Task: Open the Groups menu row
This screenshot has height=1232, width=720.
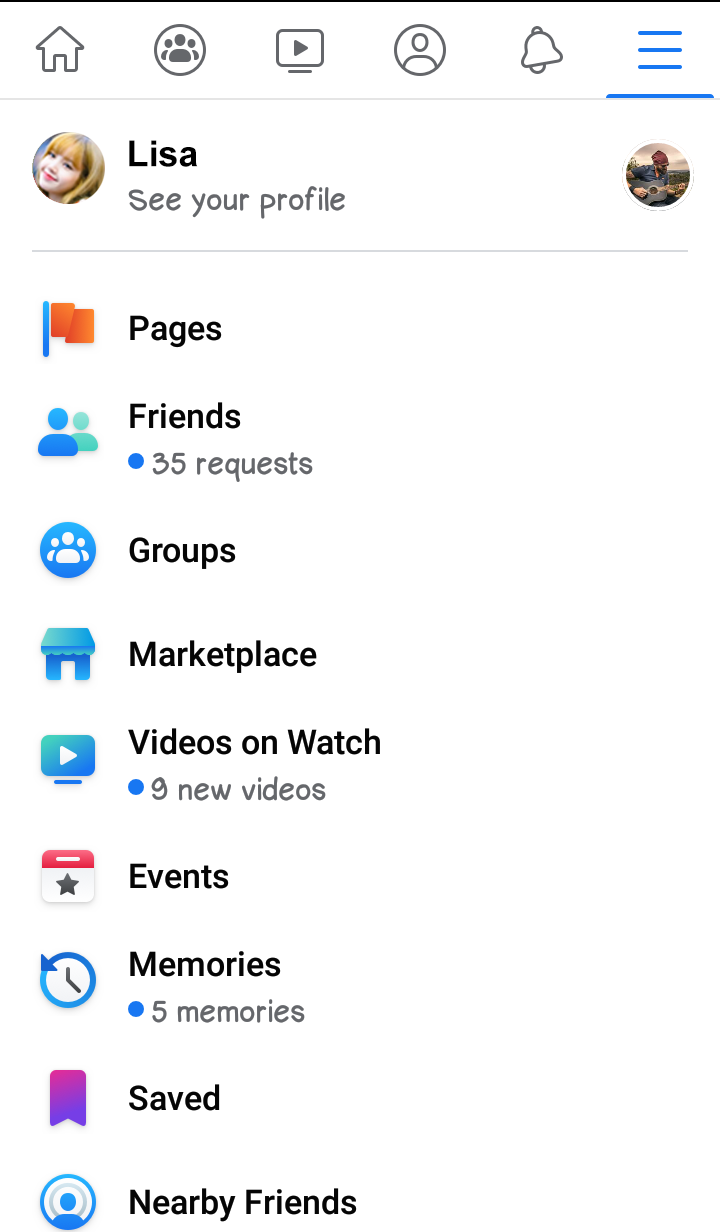Action: click(x=182, y=551)
